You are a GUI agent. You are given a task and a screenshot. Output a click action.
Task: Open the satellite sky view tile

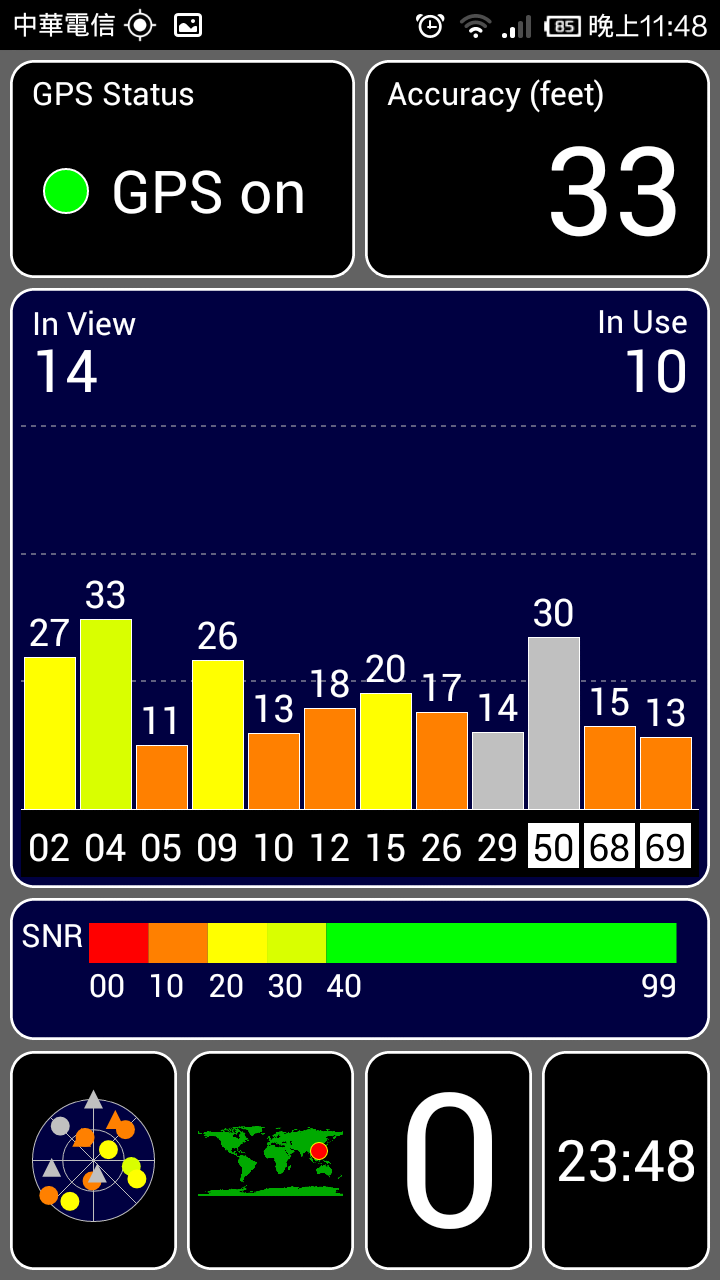pyautogui.click(x=93, y=1160)
